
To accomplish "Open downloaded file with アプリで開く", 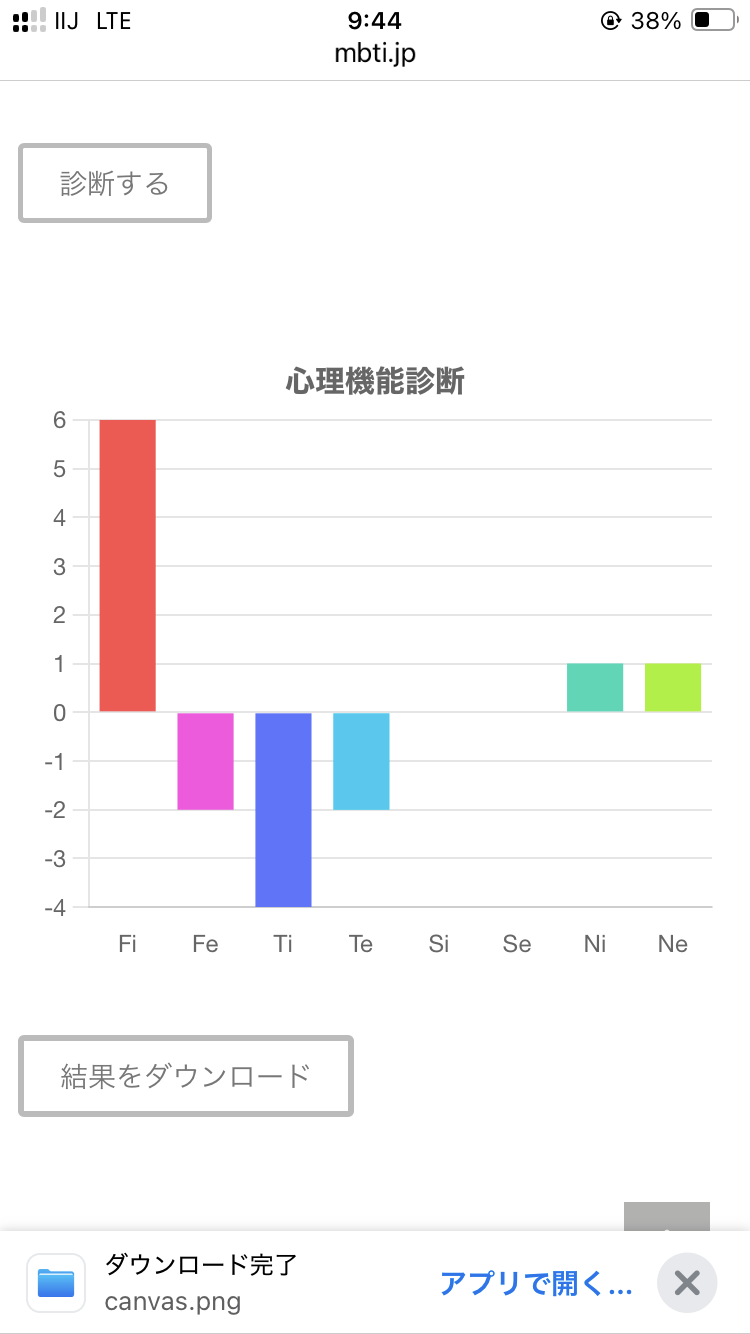I will 536,1283.
